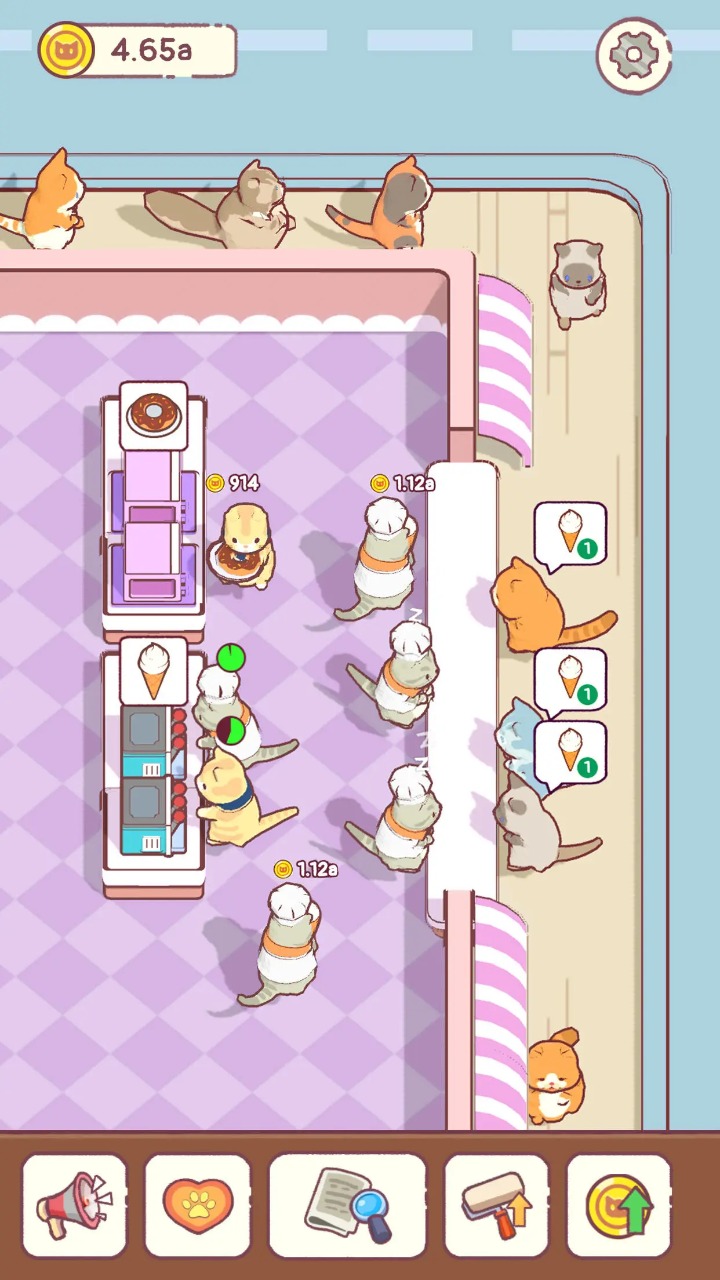
Task: Open the megaphone promotion button
Action: tap(75, 1205)
